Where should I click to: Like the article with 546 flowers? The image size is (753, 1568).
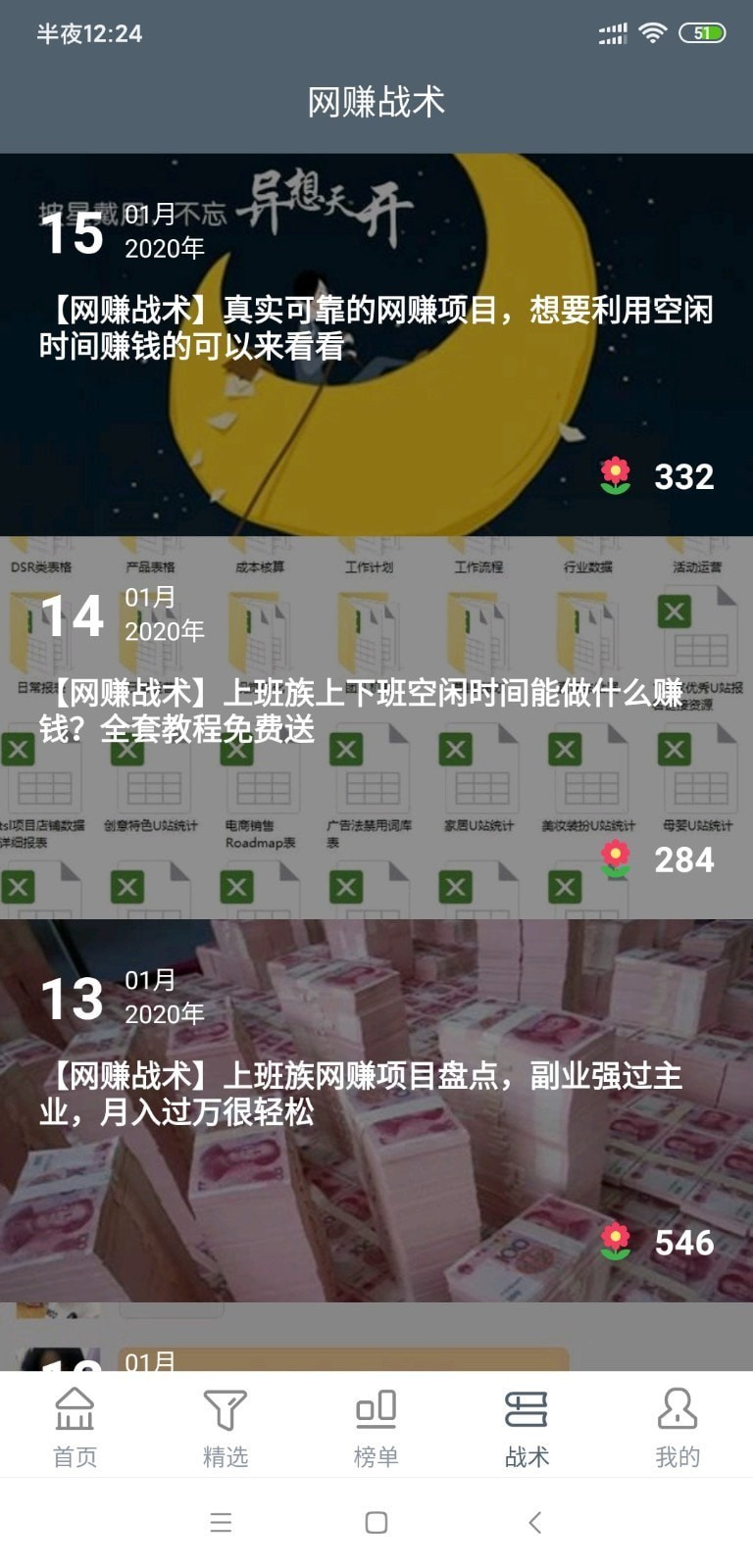coord(616,1243)
